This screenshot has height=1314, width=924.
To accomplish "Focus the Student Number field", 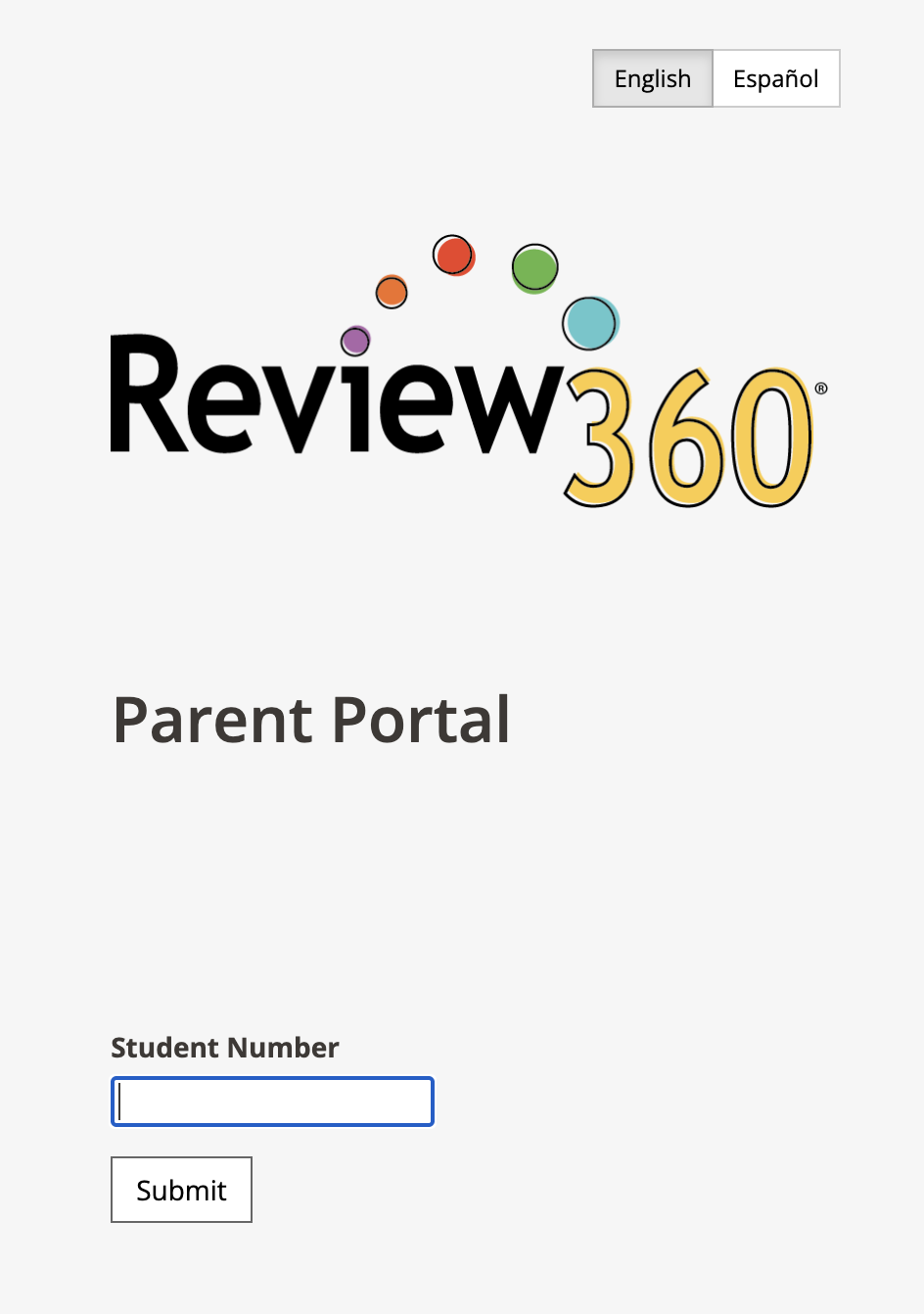I will point(272,1102).
